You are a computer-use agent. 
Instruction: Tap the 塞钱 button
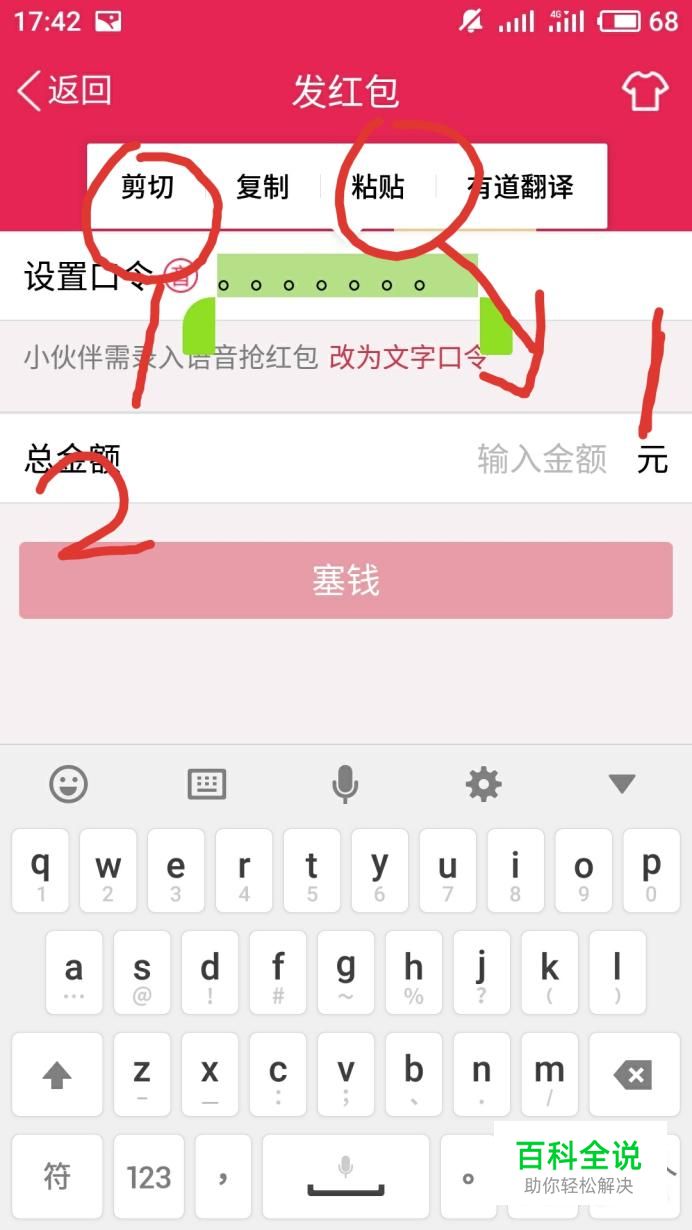click(346, 580)
